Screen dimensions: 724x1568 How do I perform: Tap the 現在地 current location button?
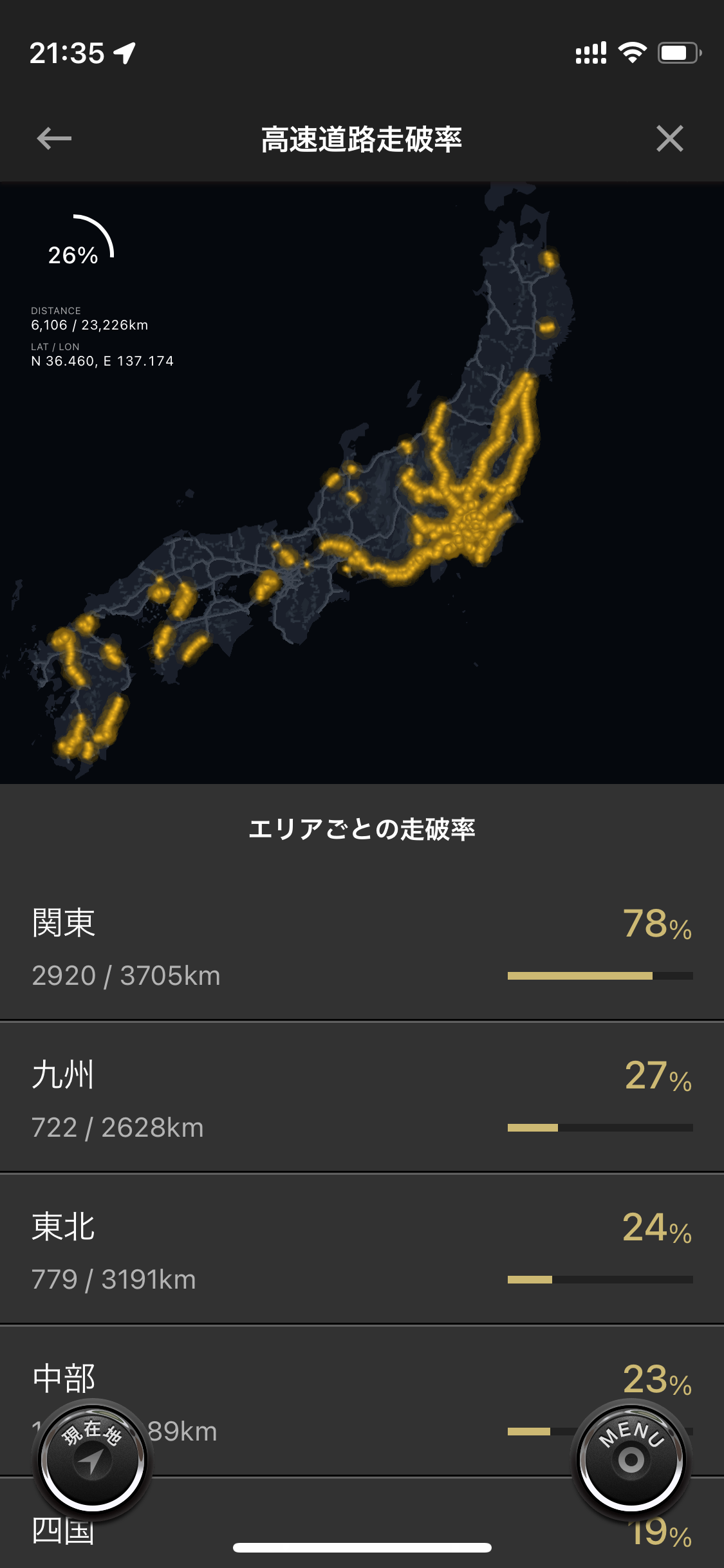[x=93, y=1459]
